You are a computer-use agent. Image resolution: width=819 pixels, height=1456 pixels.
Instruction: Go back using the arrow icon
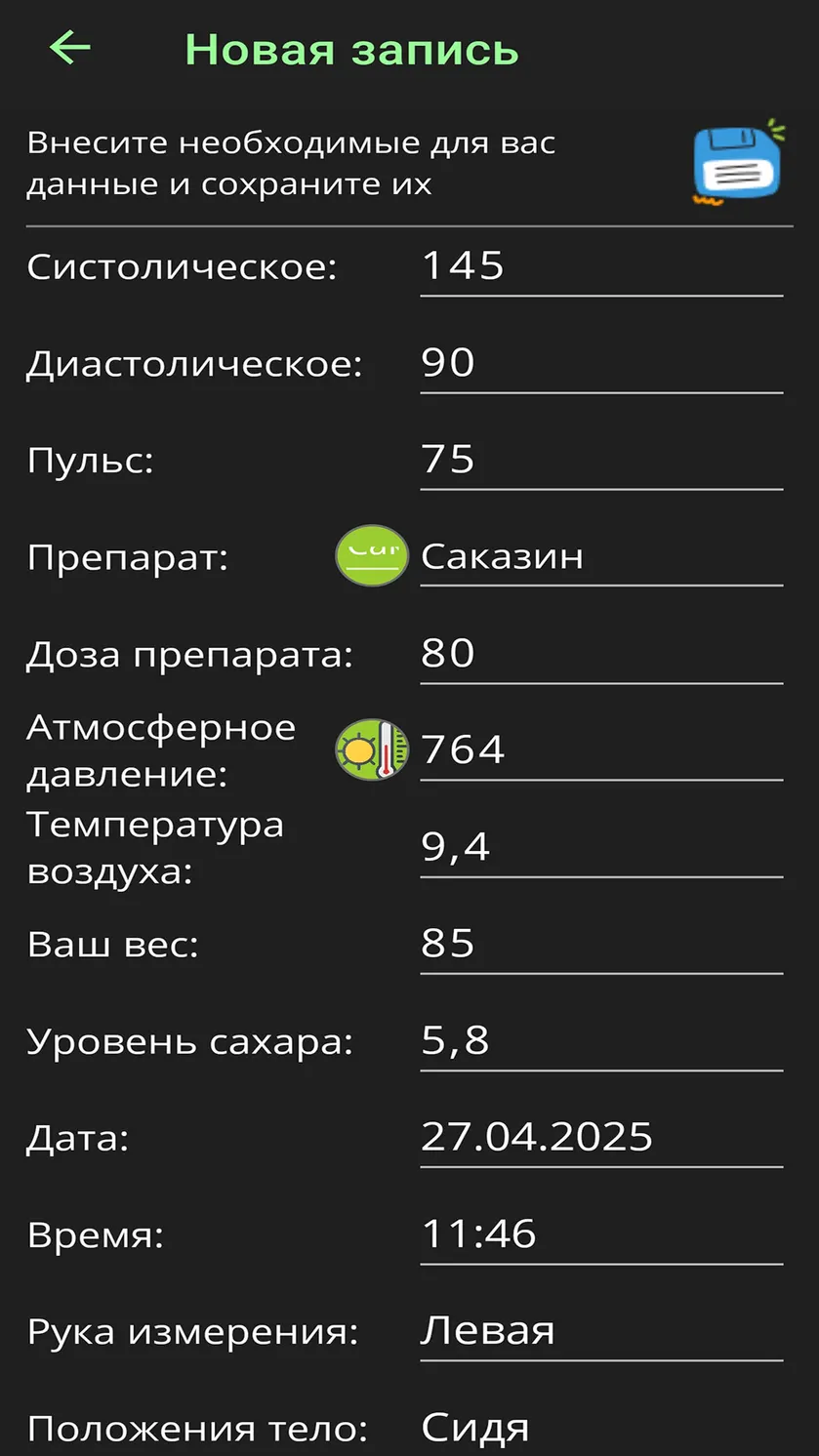click(x=70, y=47)
